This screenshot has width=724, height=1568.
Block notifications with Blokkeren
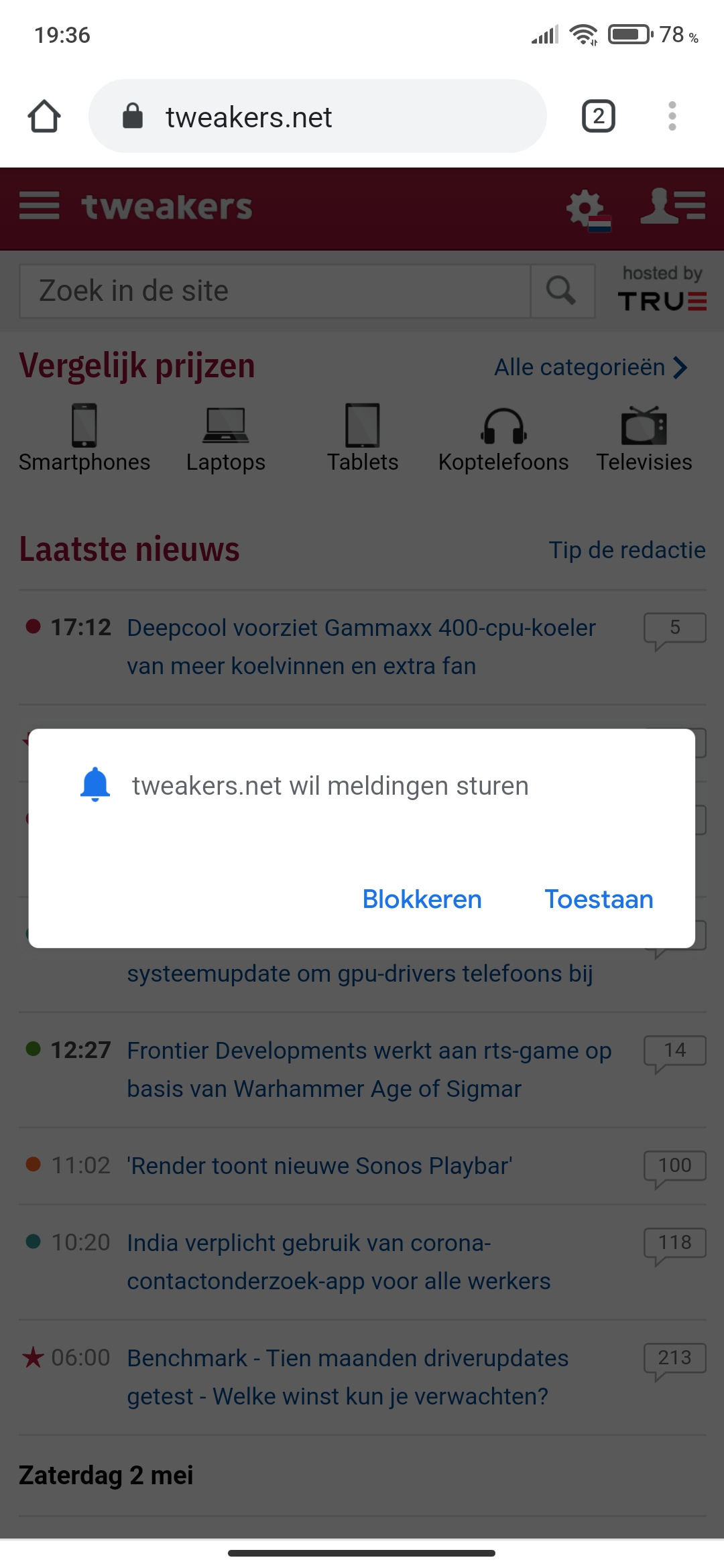422,899
